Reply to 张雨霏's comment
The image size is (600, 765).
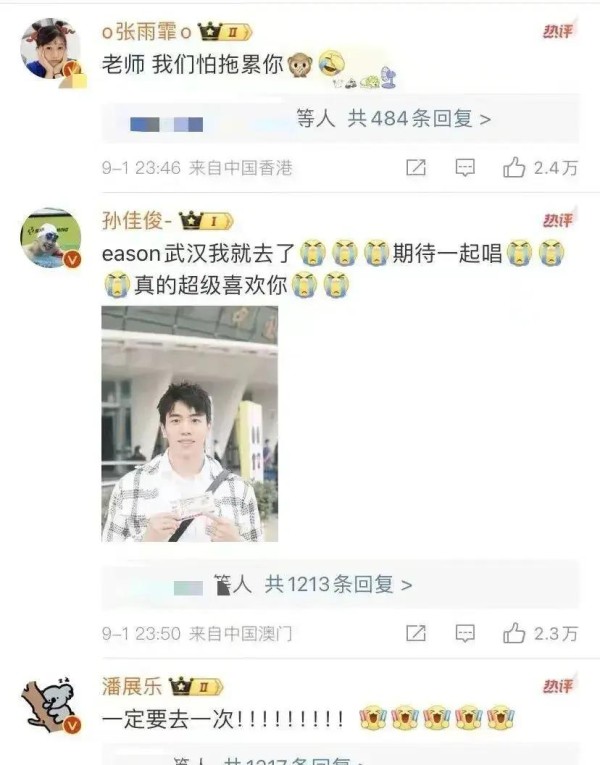click(465, 168)
